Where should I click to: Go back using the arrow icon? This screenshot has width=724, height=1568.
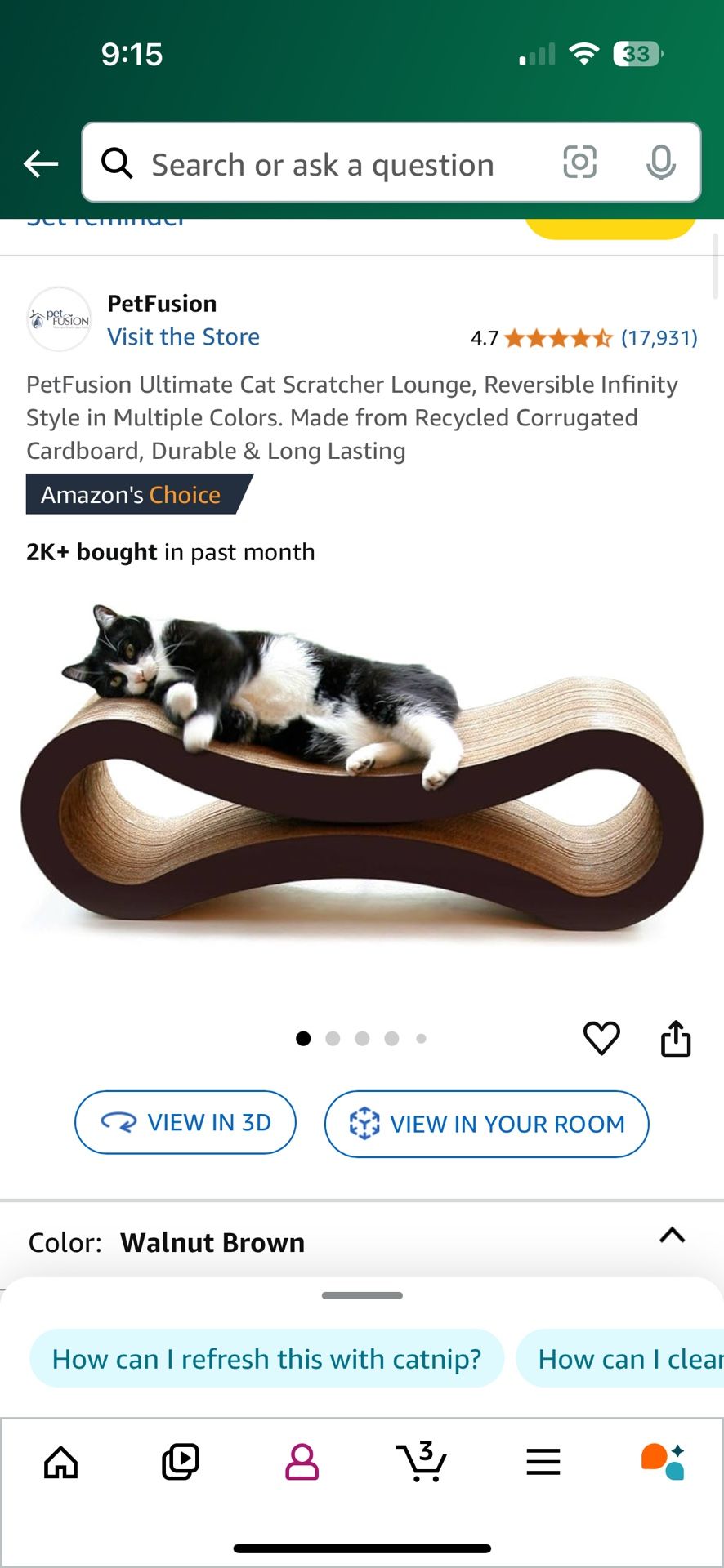[41, 163]
